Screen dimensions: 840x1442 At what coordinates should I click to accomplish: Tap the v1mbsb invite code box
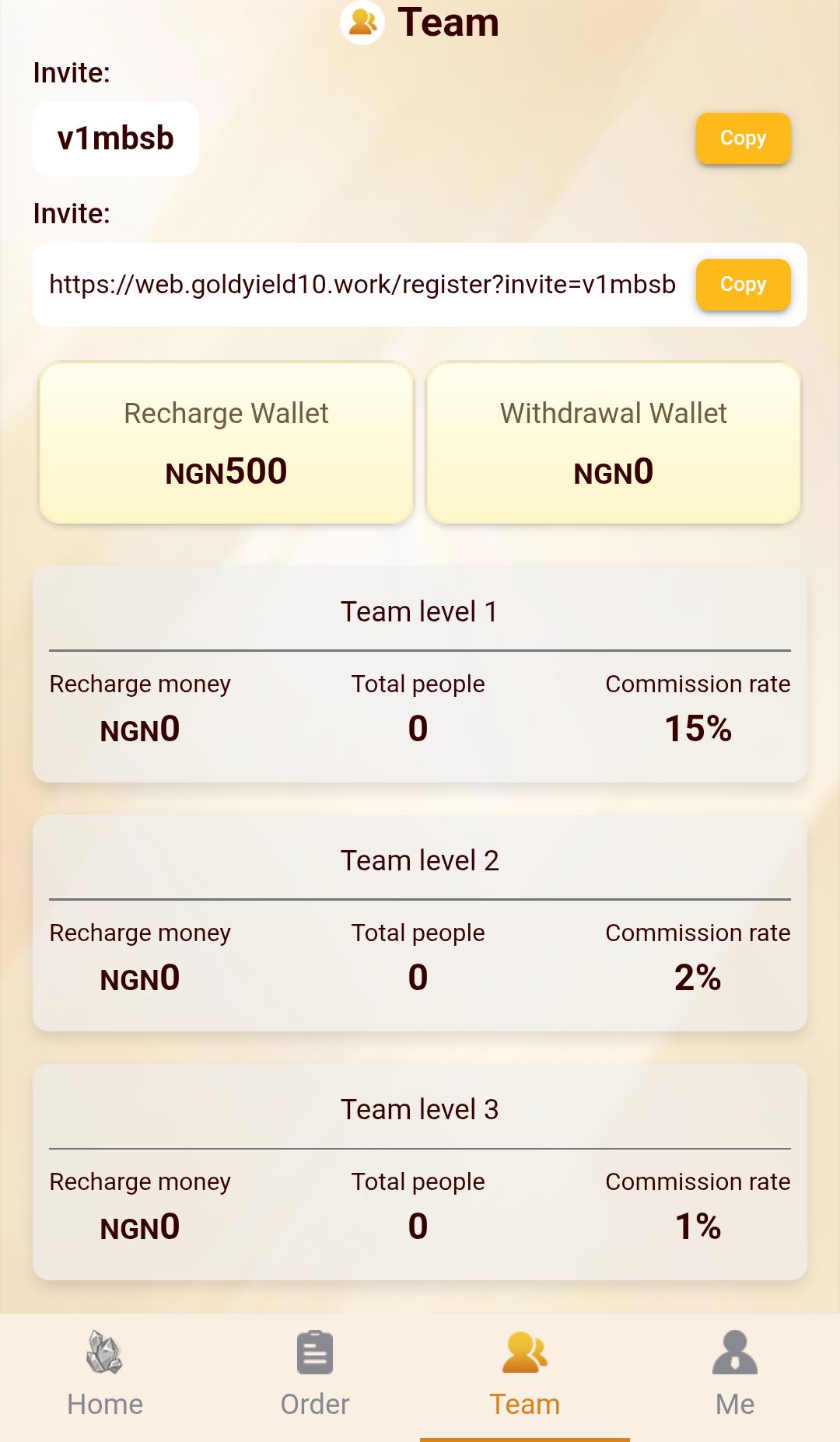click(x=115, y=138)
